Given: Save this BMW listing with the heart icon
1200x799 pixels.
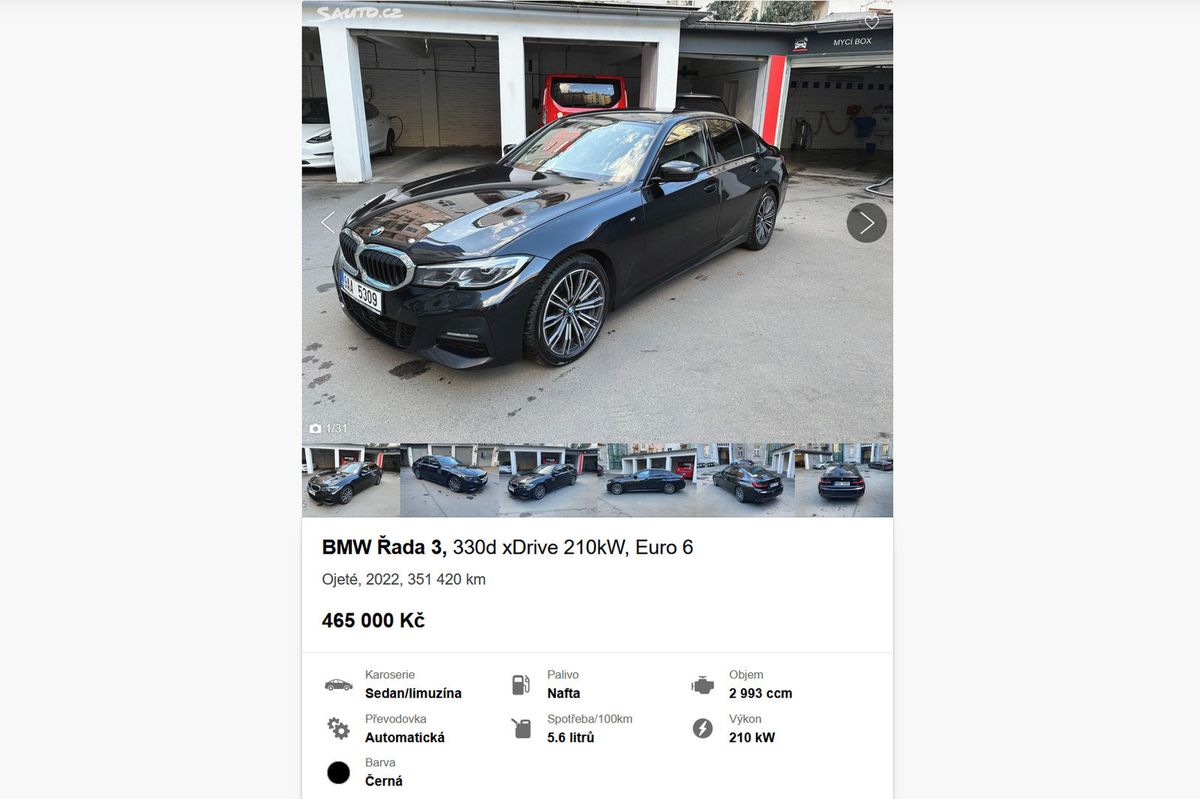Looking at the screenshot, I should (x=871, y=22).
